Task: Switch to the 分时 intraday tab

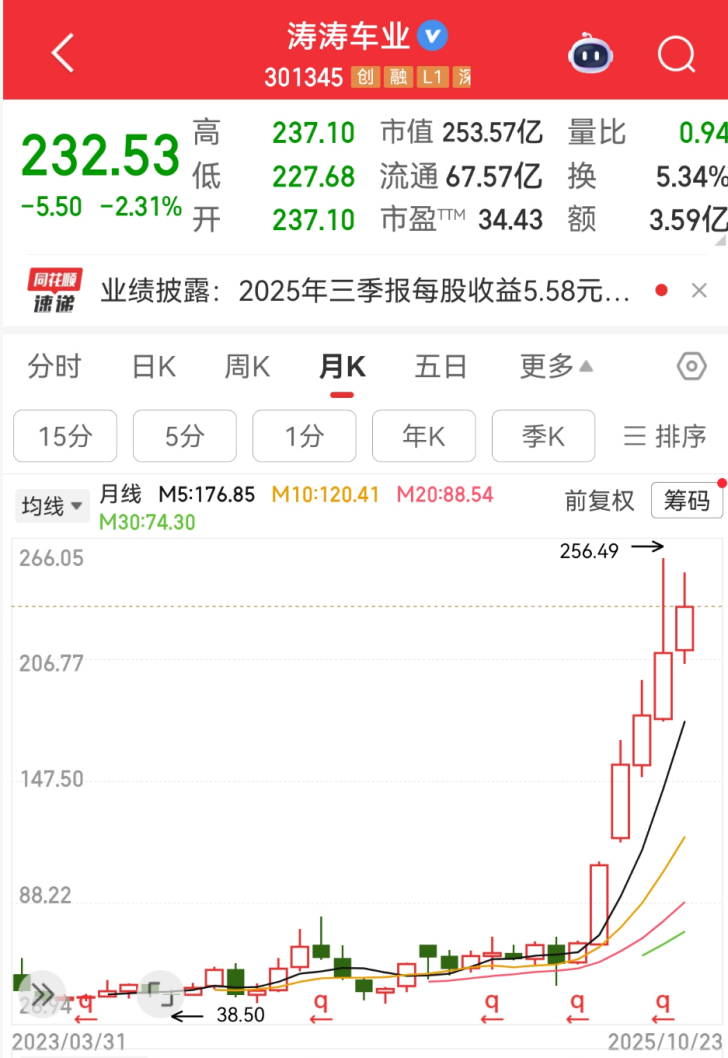Action: click(55, 367)
